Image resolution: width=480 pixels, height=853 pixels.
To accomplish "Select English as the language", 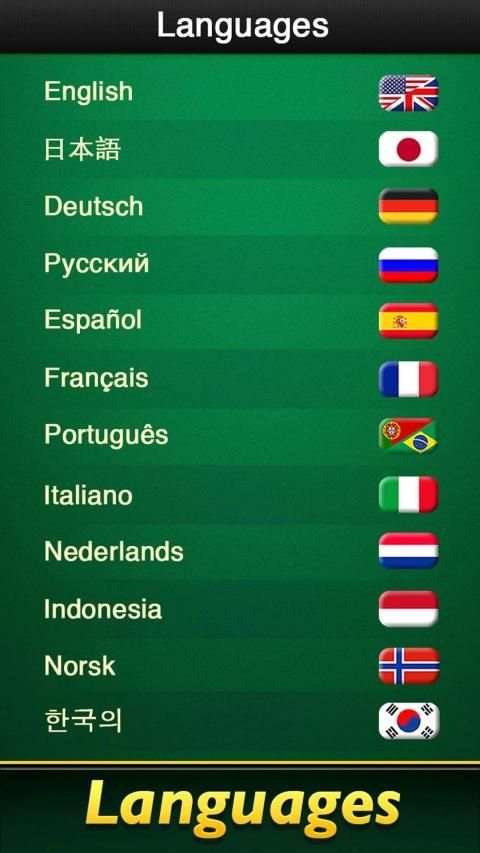I will tap(240, 92).
